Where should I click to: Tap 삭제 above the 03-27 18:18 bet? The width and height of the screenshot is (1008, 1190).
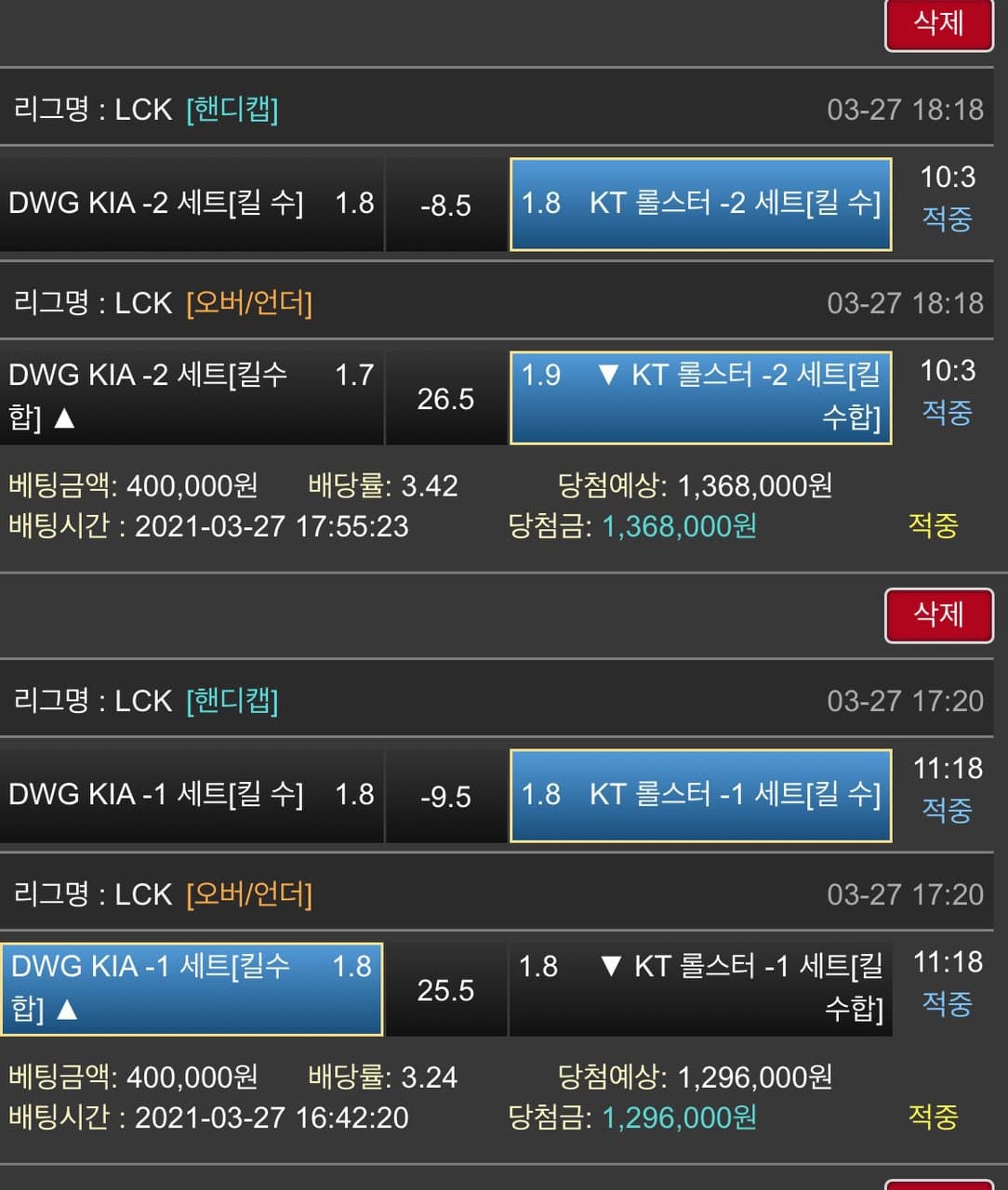938,23
